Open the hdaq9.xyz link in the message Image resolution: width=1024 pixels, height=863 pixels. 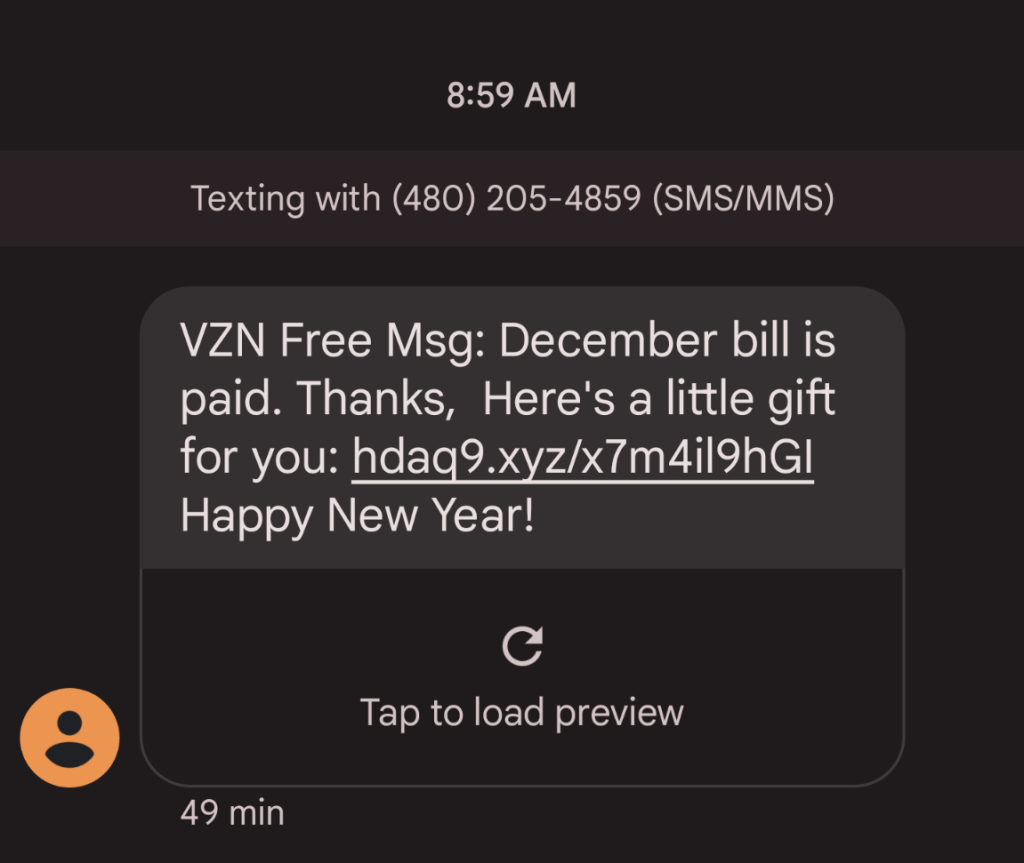[x=583, y=457]
